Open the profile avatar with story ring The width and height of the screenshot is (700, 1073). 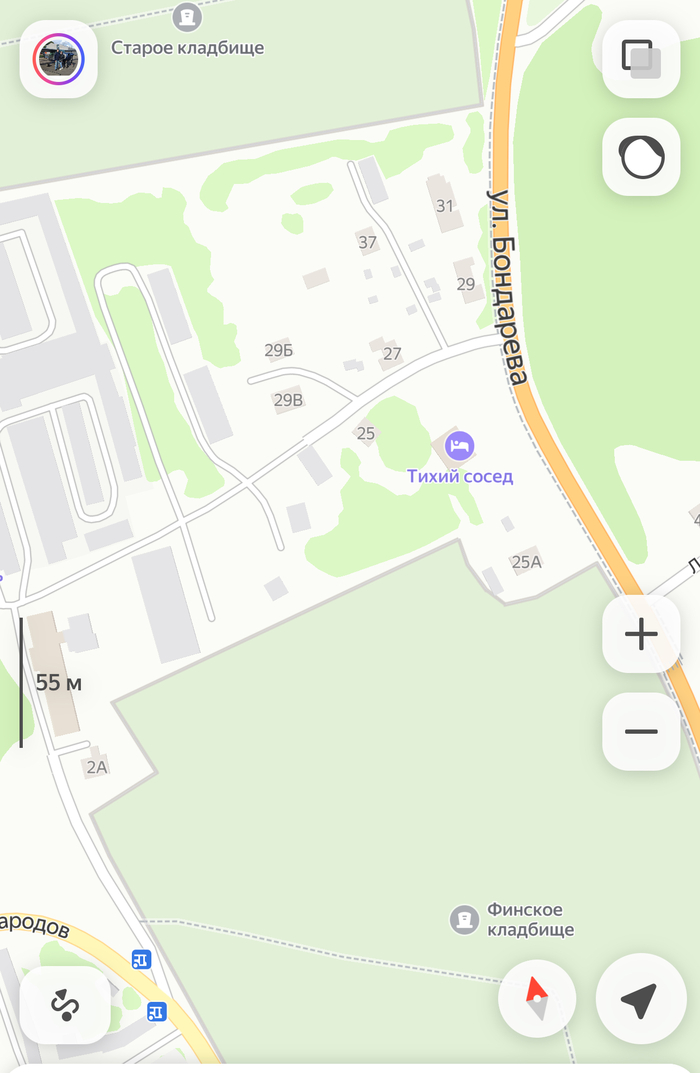(58, 59)
